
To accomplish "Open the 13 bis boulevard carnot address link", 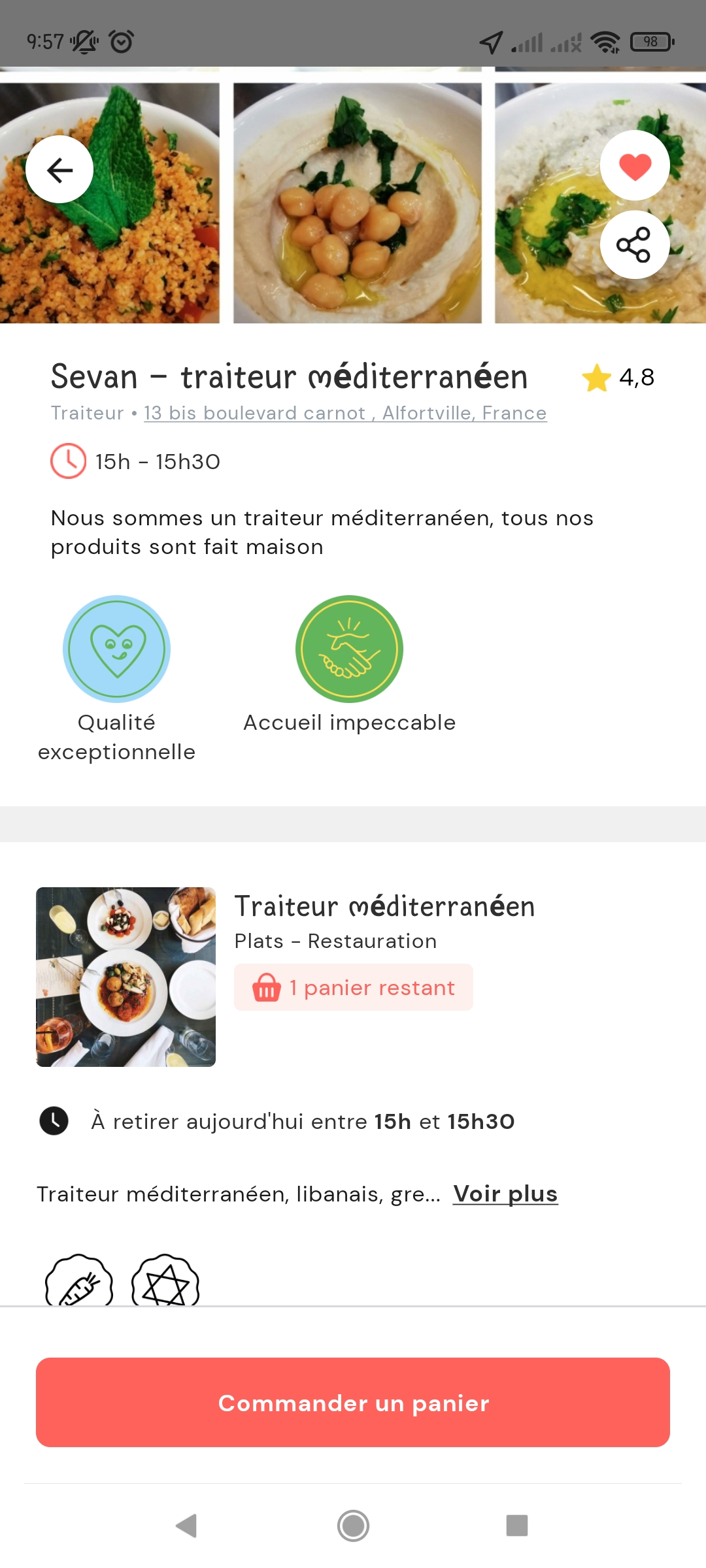I will pos(345,413).
